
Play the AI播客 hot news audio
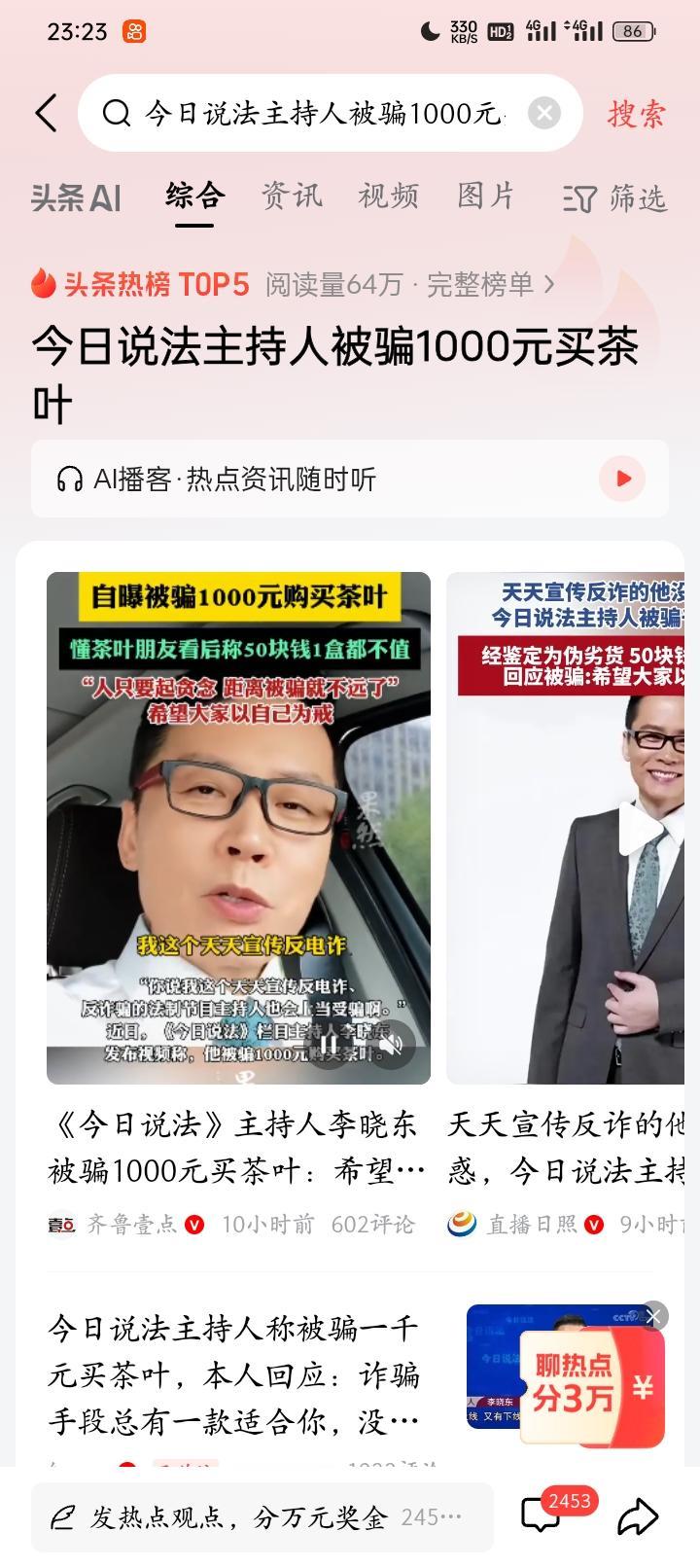621,478
